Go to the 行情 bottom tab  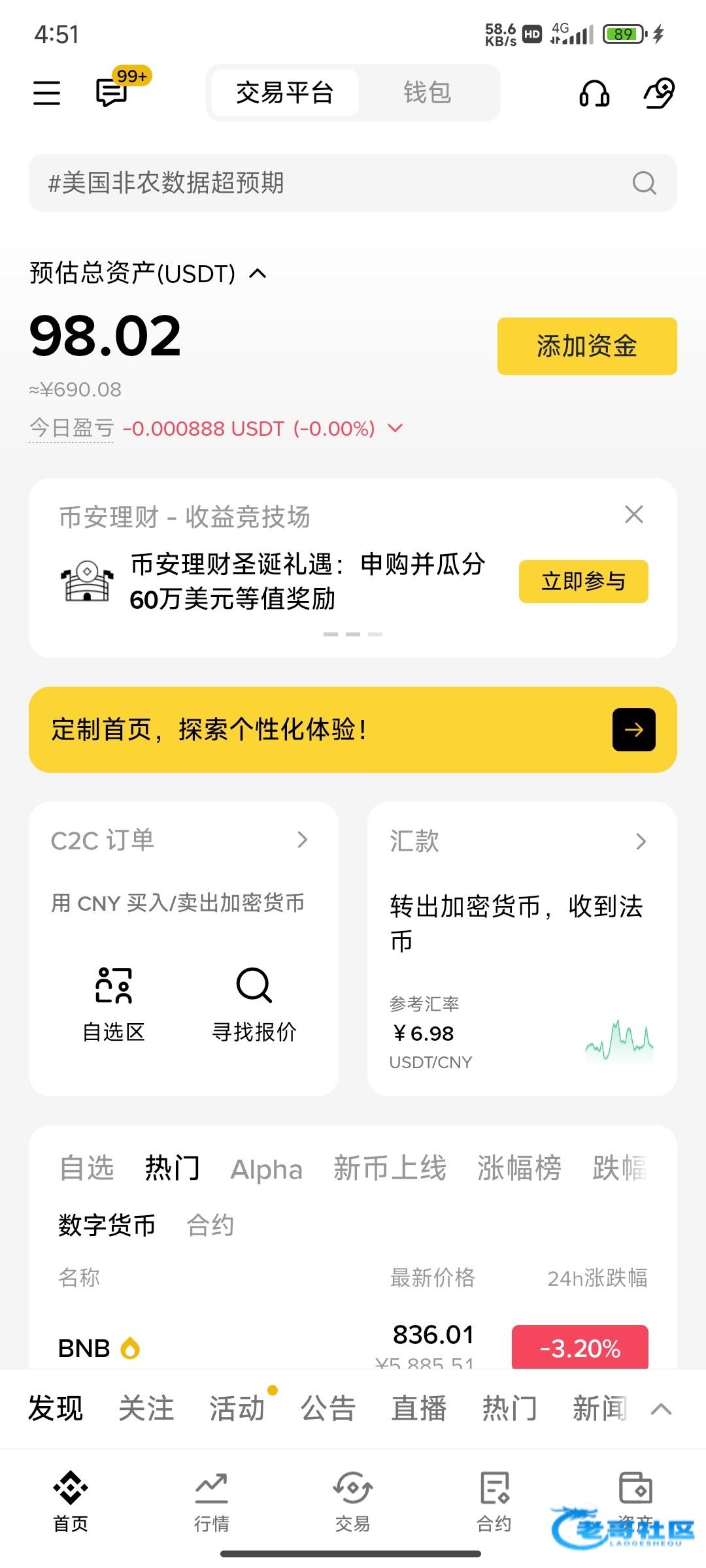[212, 1501]
